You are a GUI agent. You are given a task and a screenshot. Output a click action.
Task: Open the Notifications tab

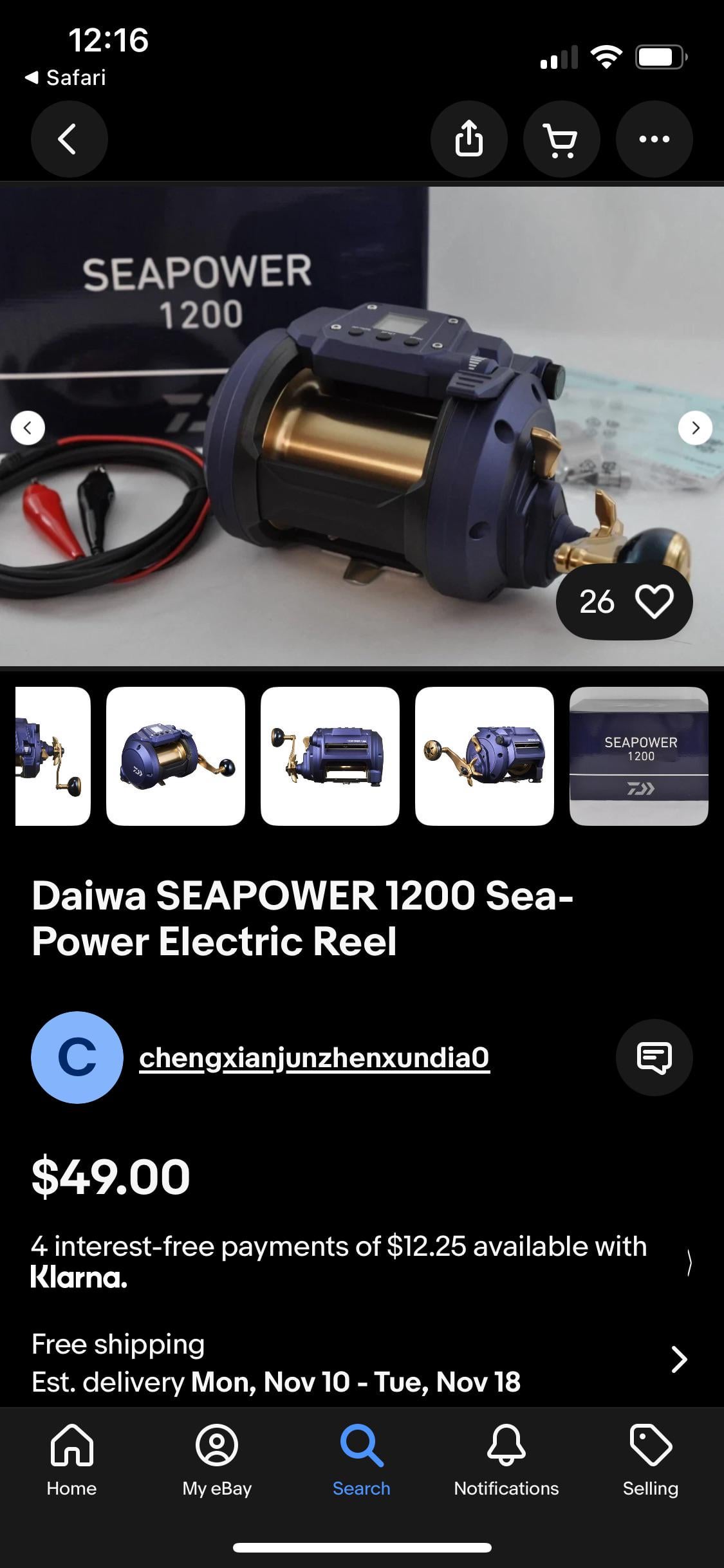(x=506, y=1460)
